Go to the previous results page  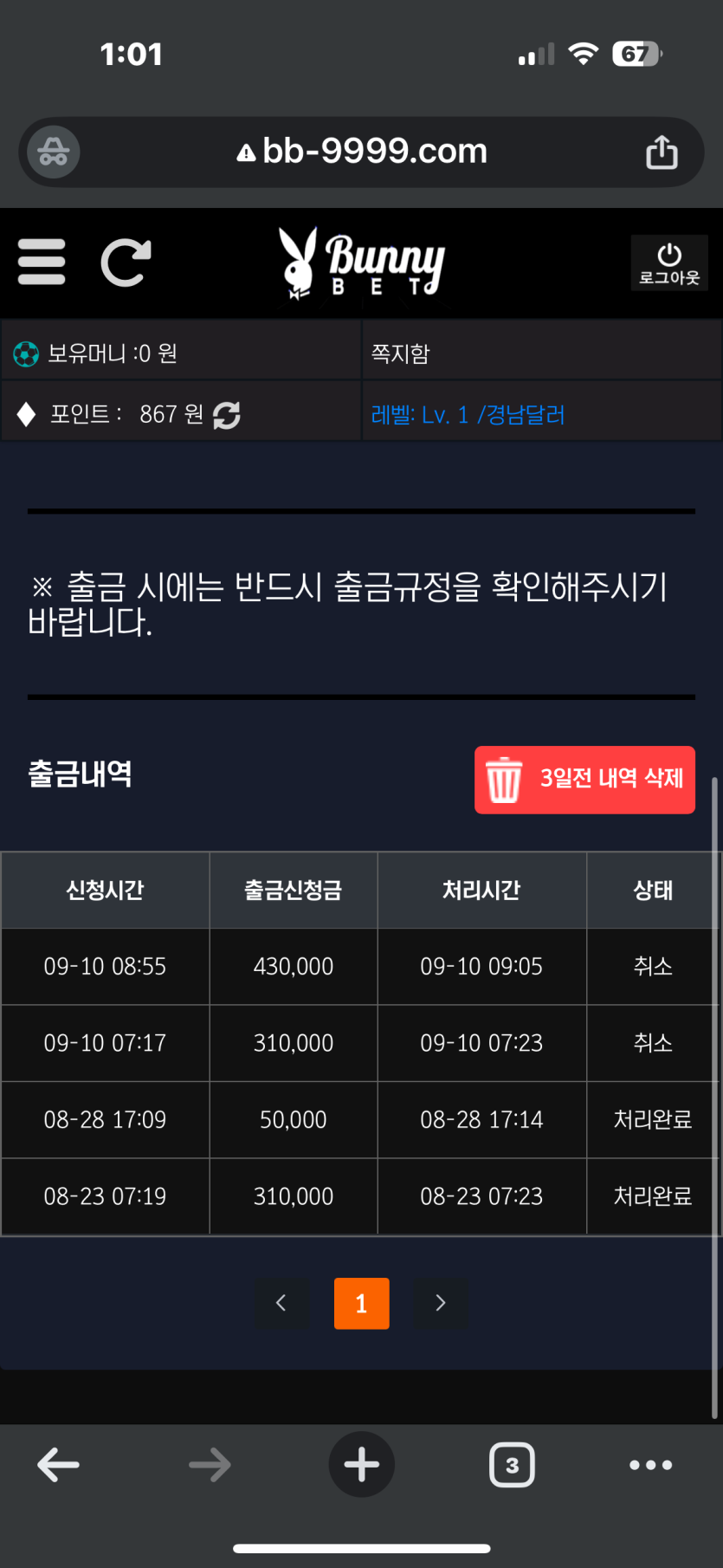pos(281,1303)
